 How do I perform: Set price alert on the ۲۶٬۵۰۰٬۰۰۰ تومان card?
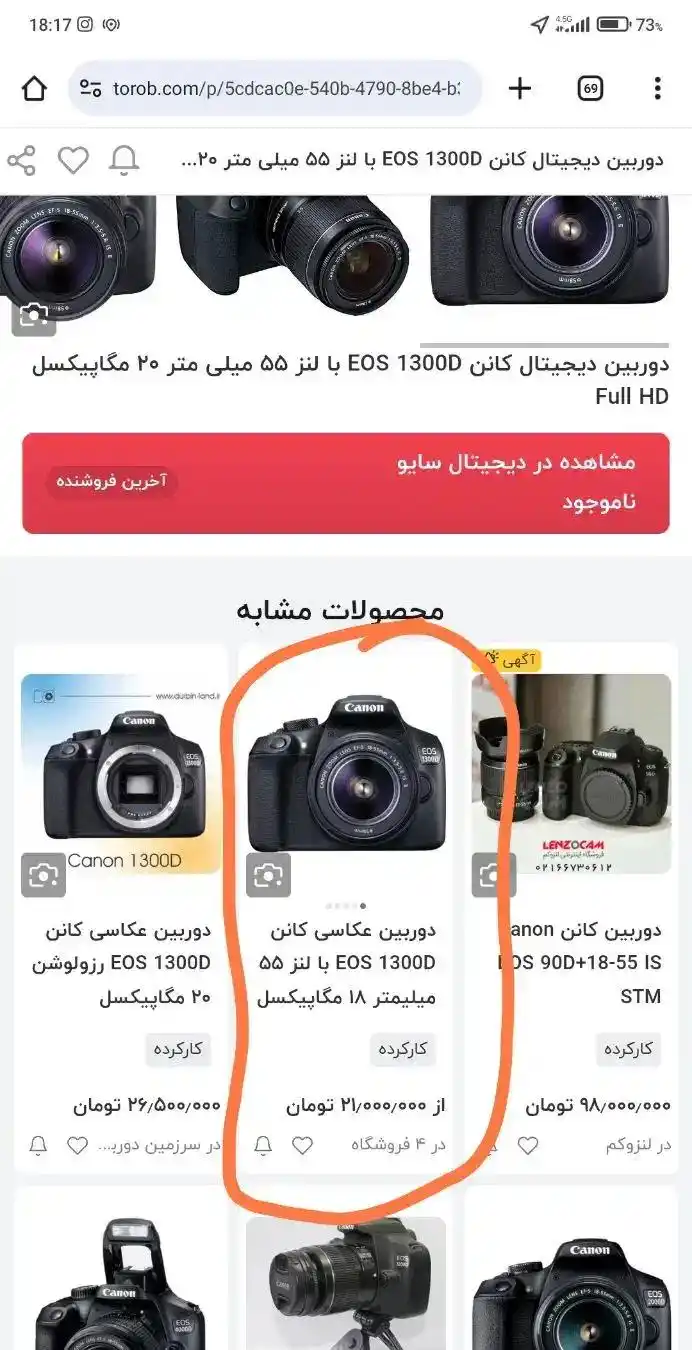coord(38,1146)
